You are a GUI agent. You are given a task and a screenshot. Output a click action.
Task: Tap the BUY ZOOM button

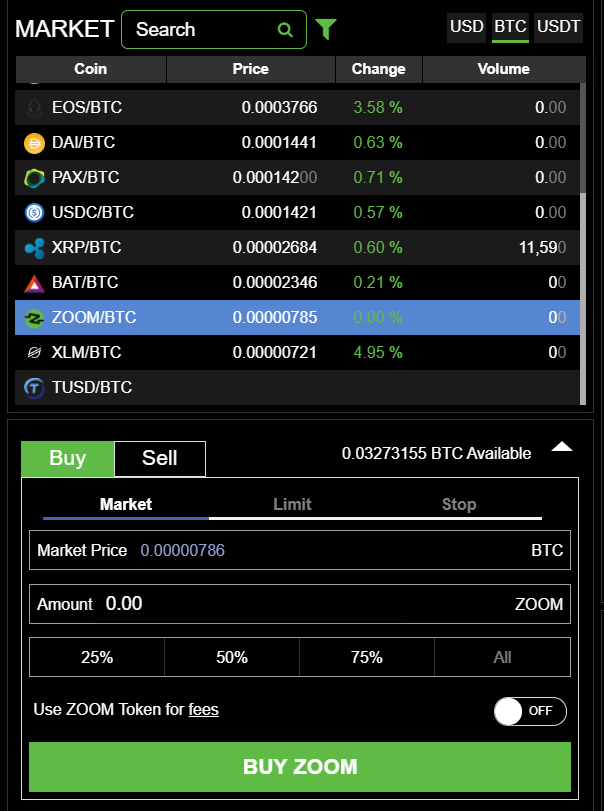pos(300,767)
